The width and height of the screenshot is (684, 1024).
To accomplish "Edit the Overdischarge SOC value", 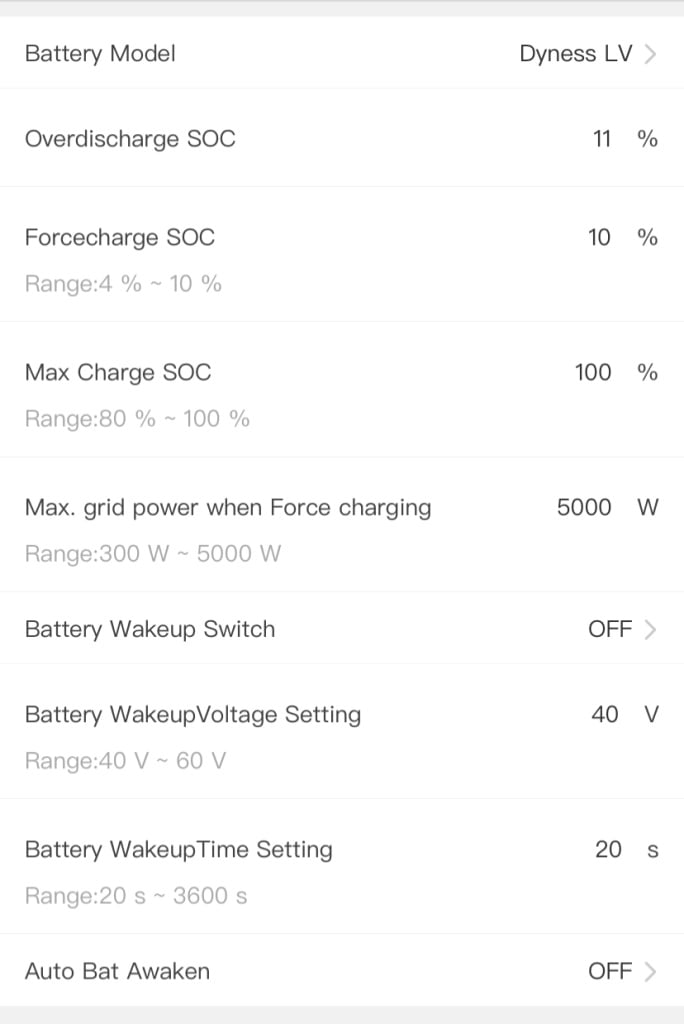I will (601, 139).
